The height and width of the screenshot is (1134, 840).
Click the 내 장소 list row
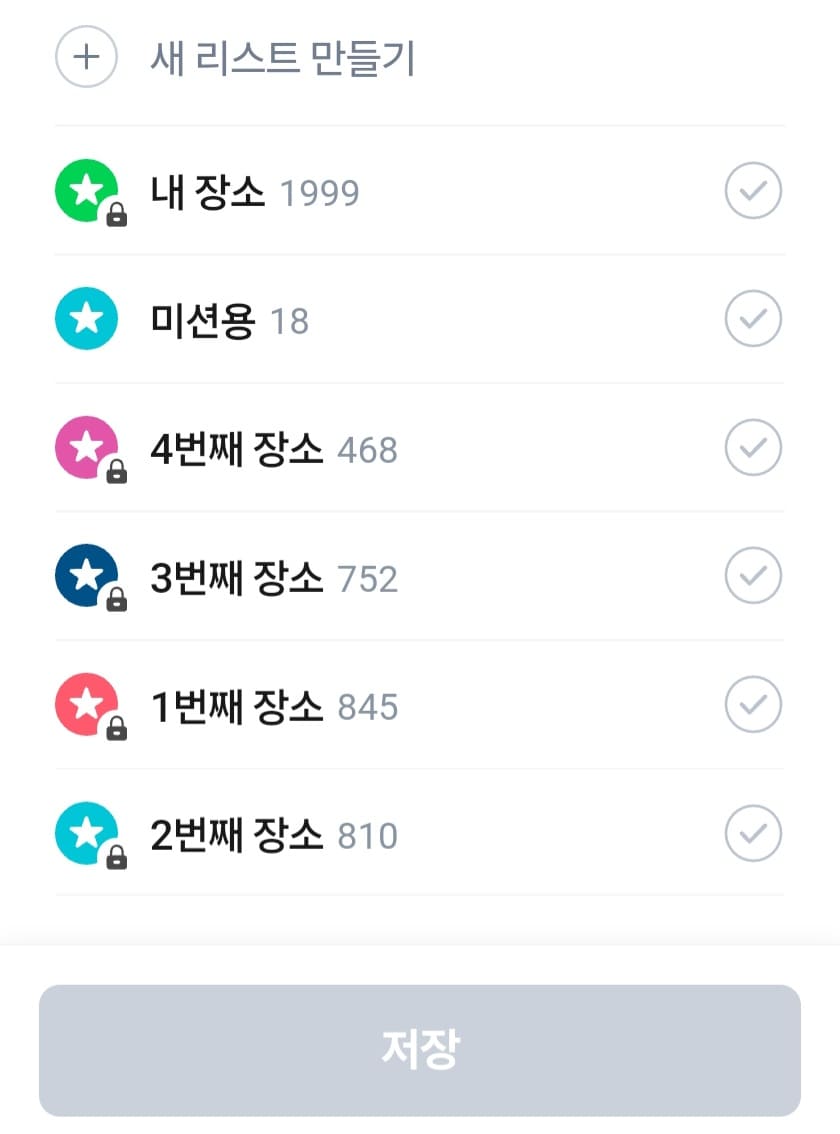(400, 190)
